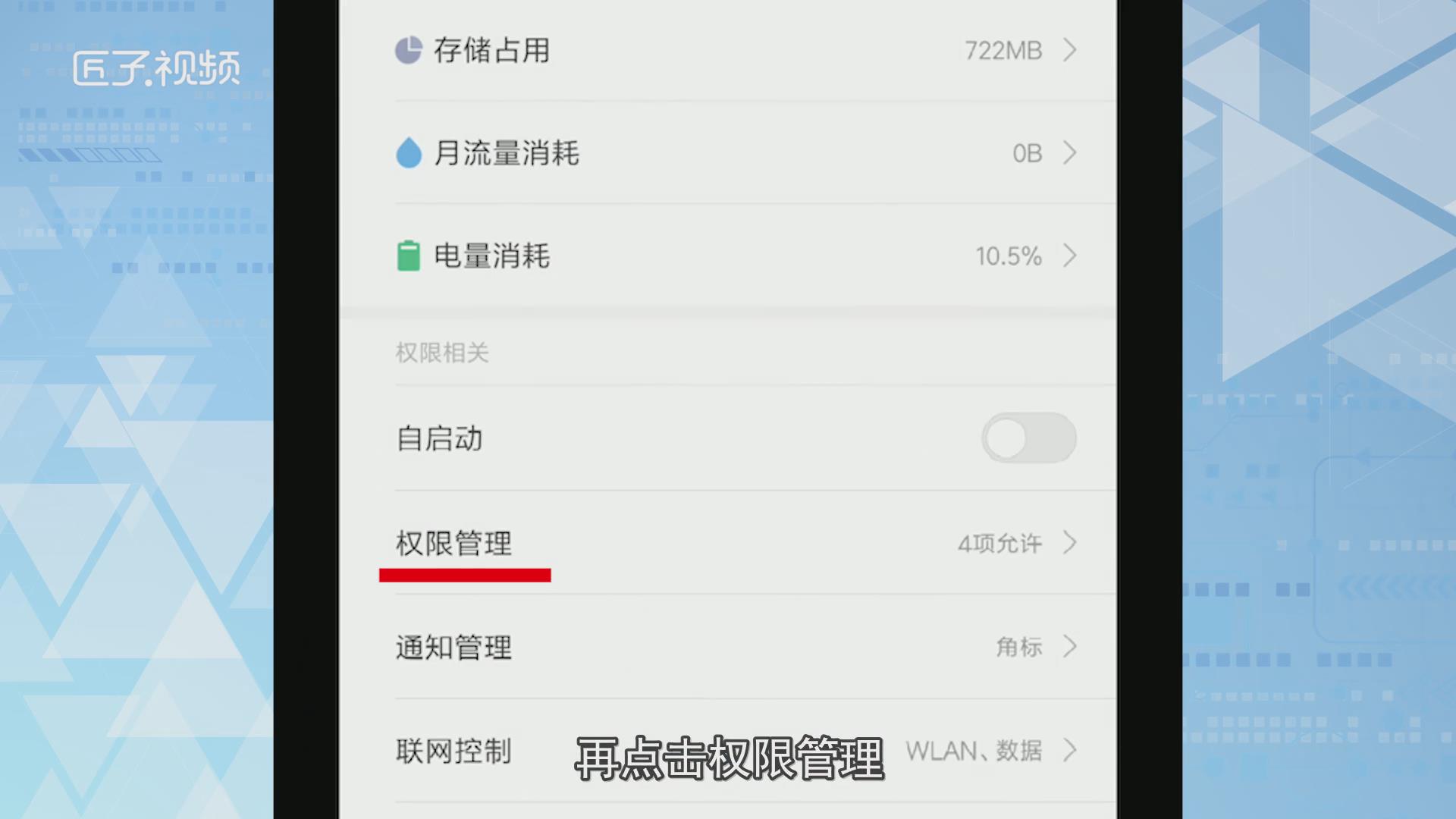Toggle the 自启动 auto-start switch
1456x819 pixels.
coord(1028,438)
